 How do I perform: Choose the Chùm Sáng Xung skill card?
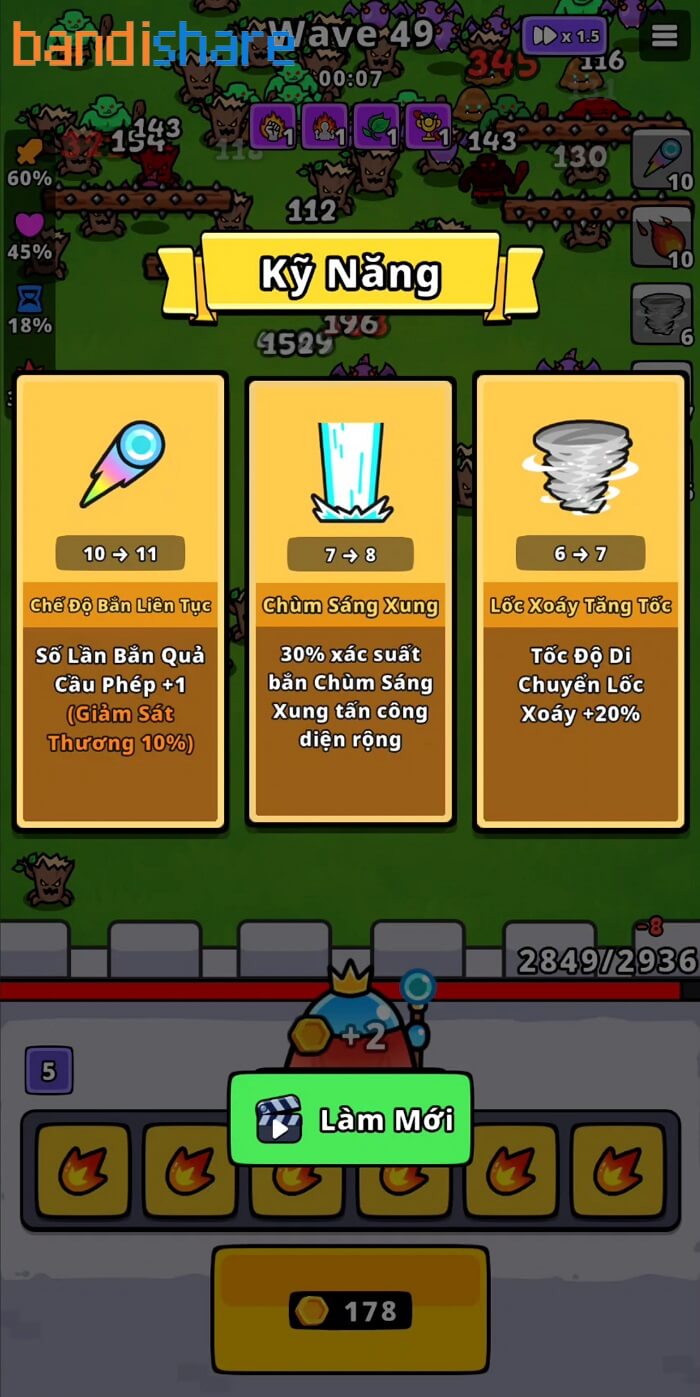point(350,601)
